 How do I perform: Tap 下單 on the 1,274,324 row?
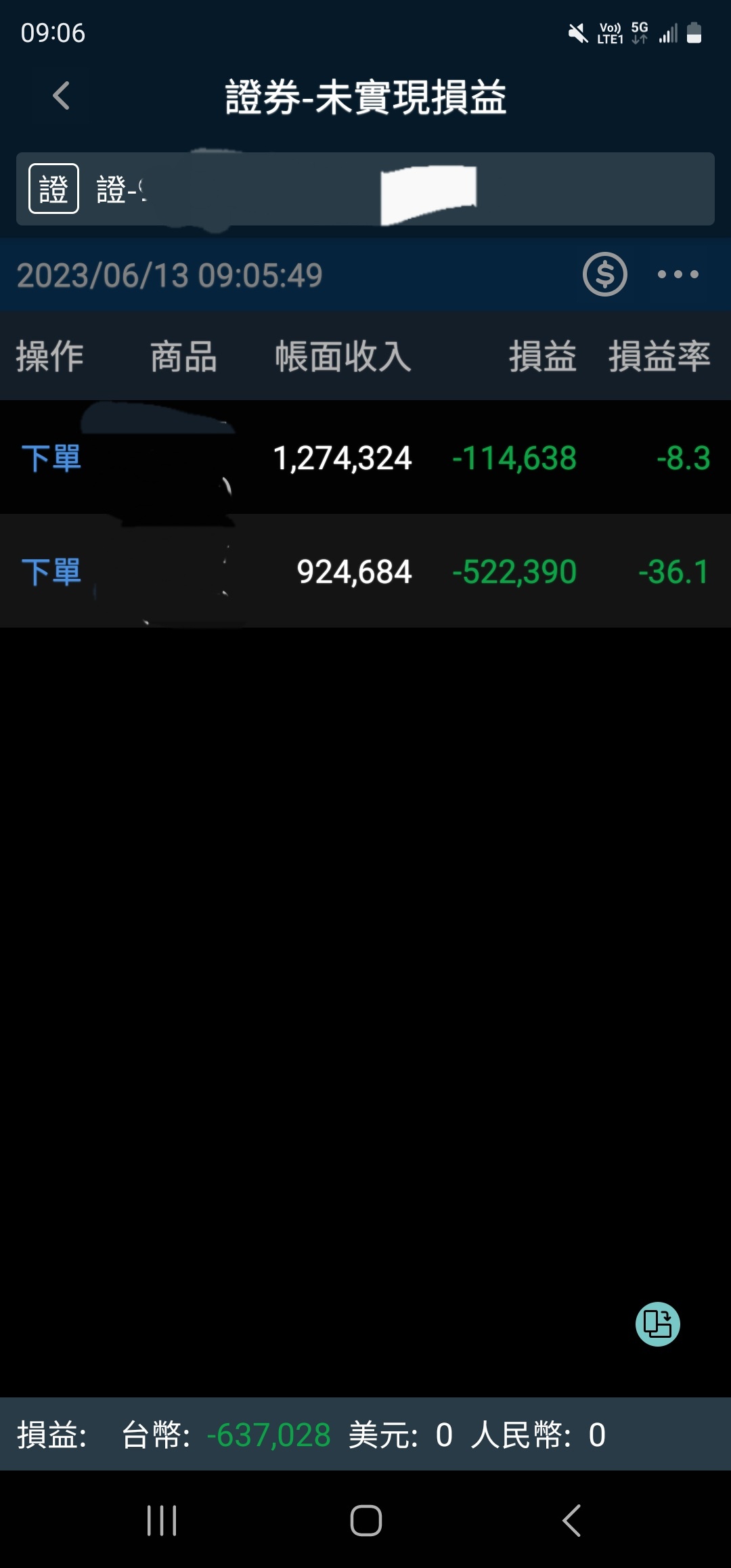click(x=51, y=458)
